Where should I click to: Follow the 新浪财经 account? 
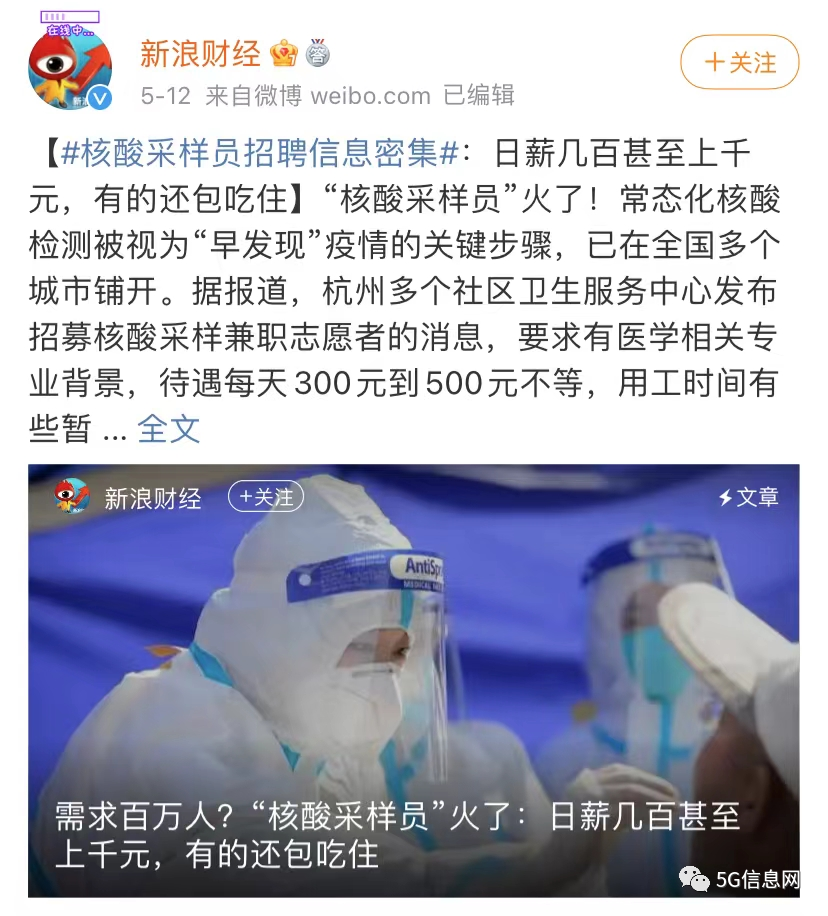(739, 63)
